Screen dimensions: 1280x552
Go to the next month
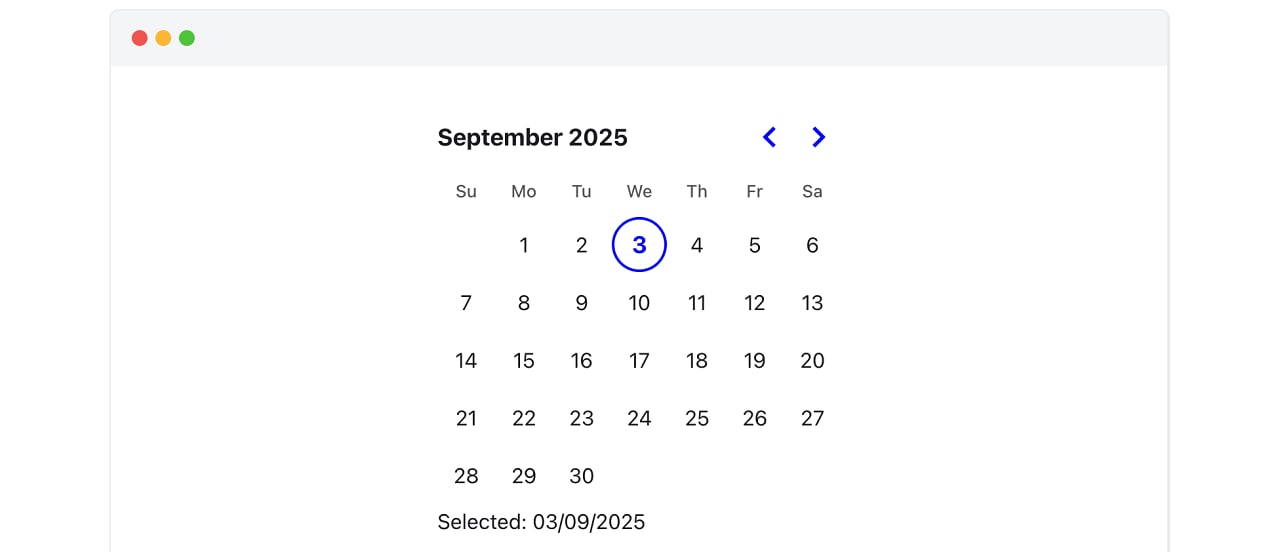tap(818, 137)
